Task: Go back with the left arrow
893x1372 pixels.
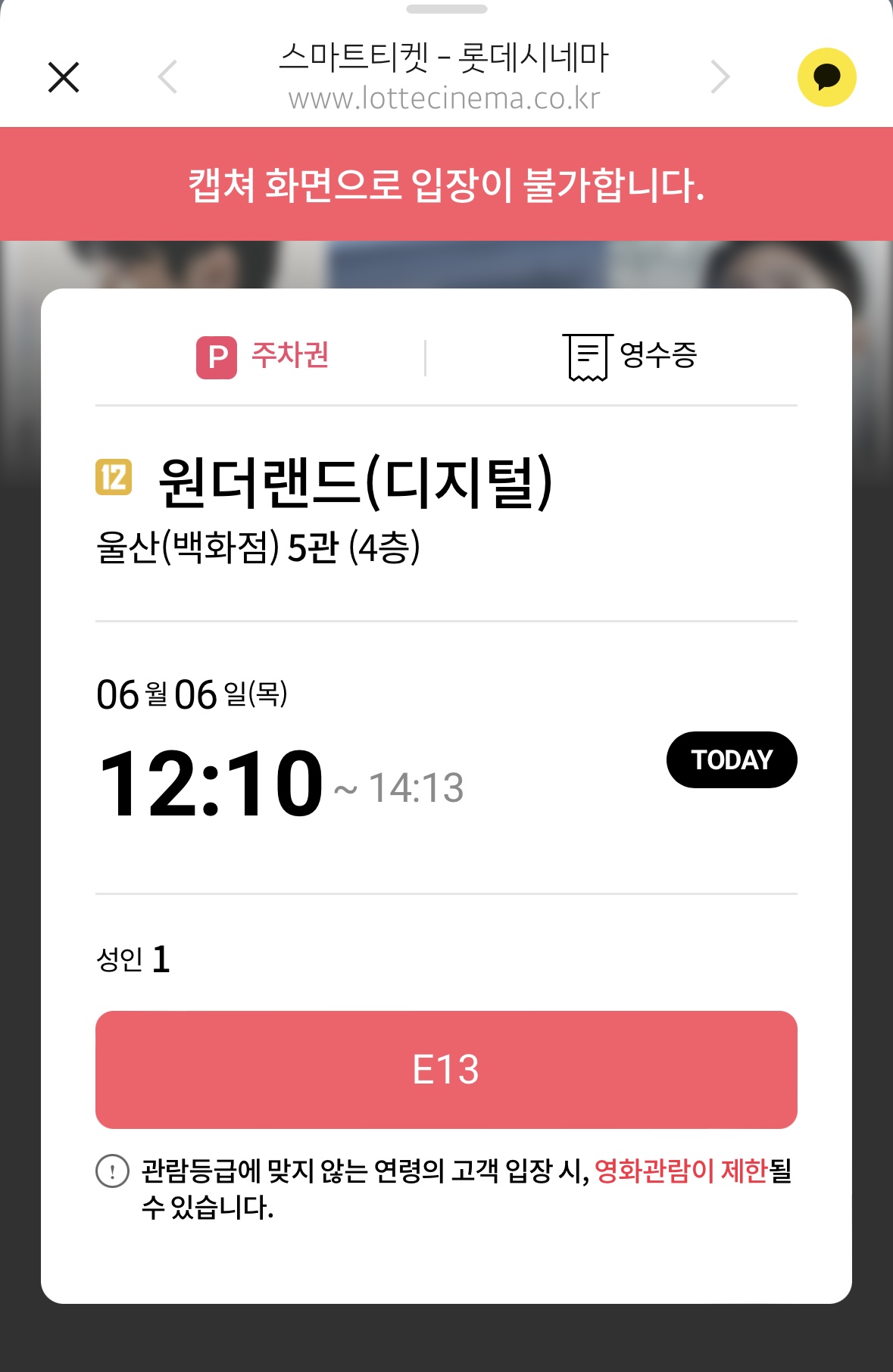Action: [x=167, y=76]
